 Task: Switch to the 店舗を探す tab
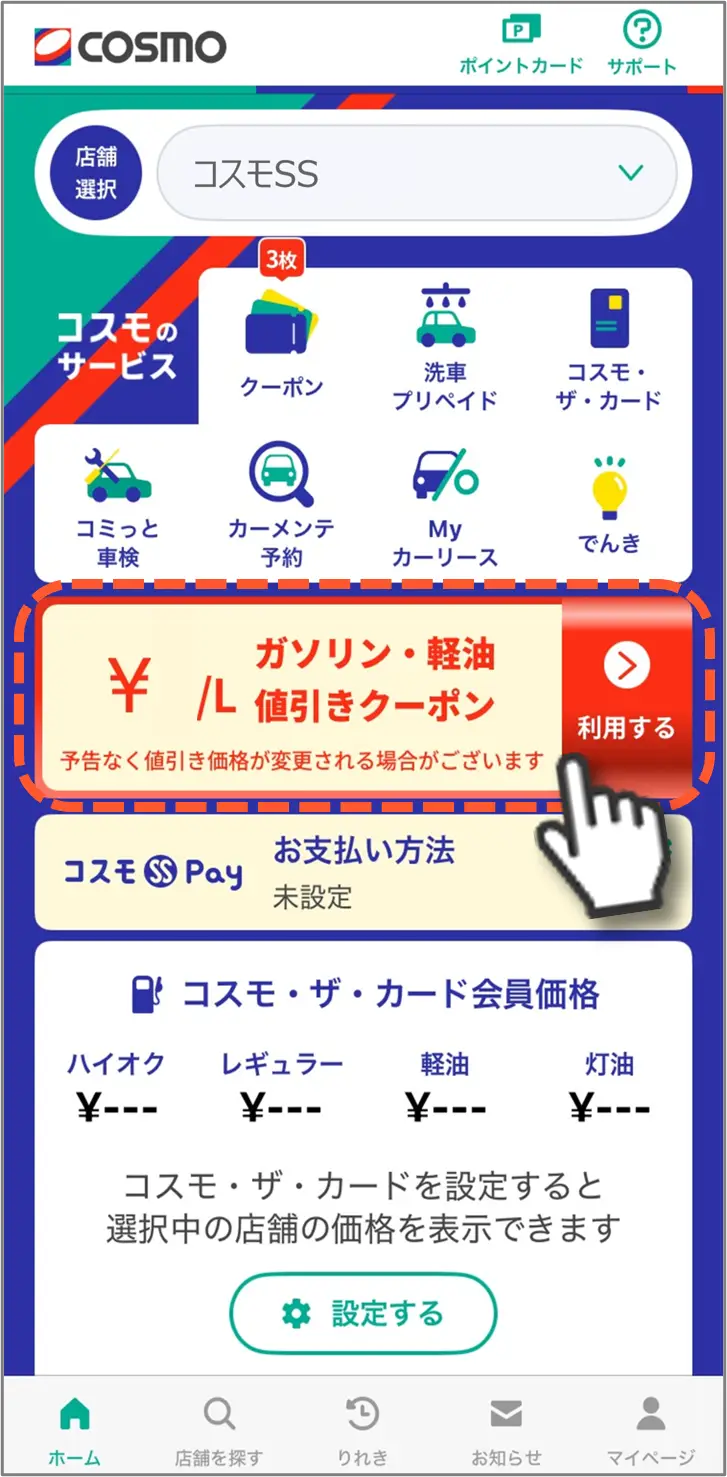tap(219, 1428)
